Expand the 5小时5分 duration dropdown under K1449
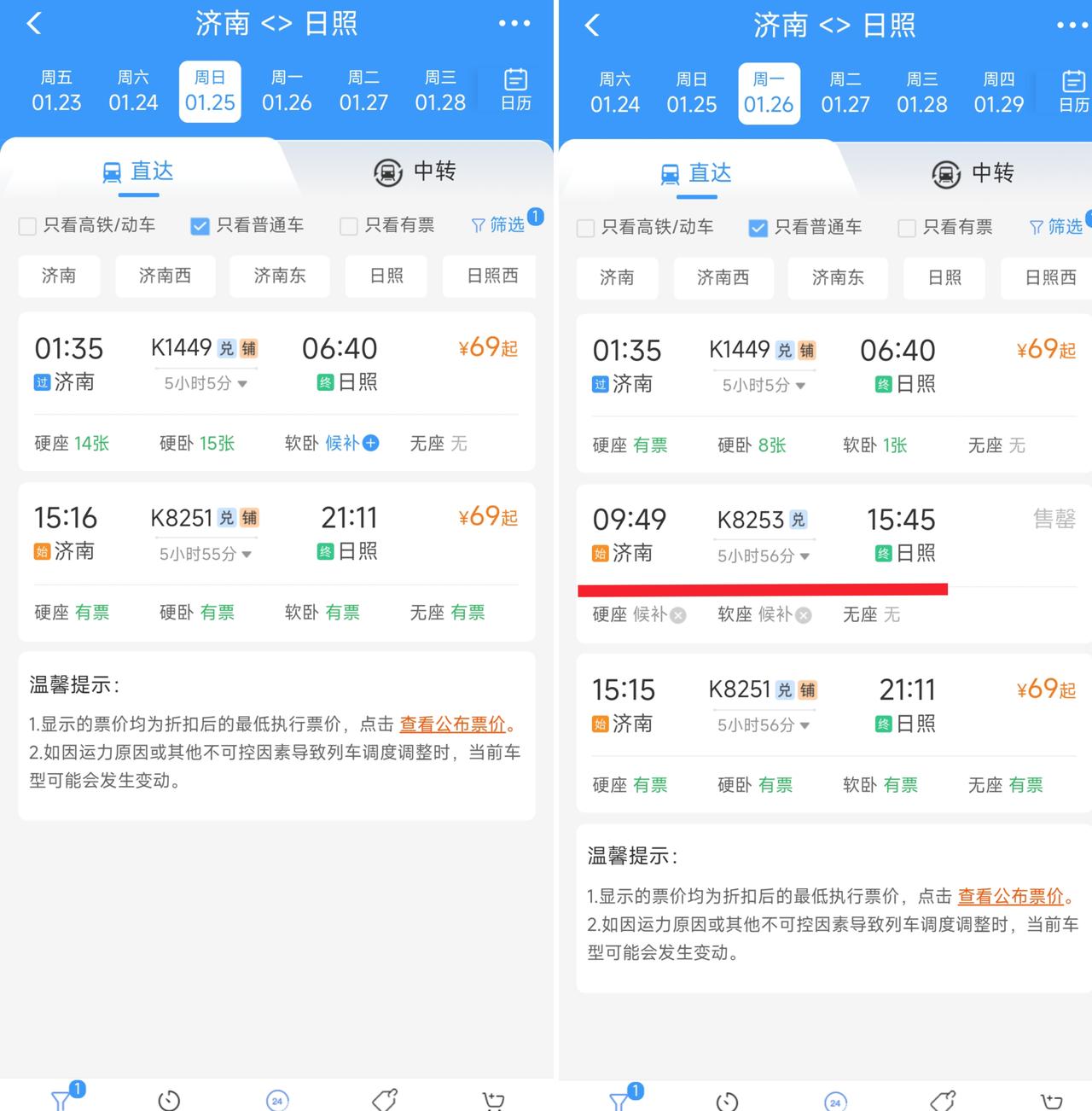Screen dimensions: 1092x1111 click(x=205, y=384)
